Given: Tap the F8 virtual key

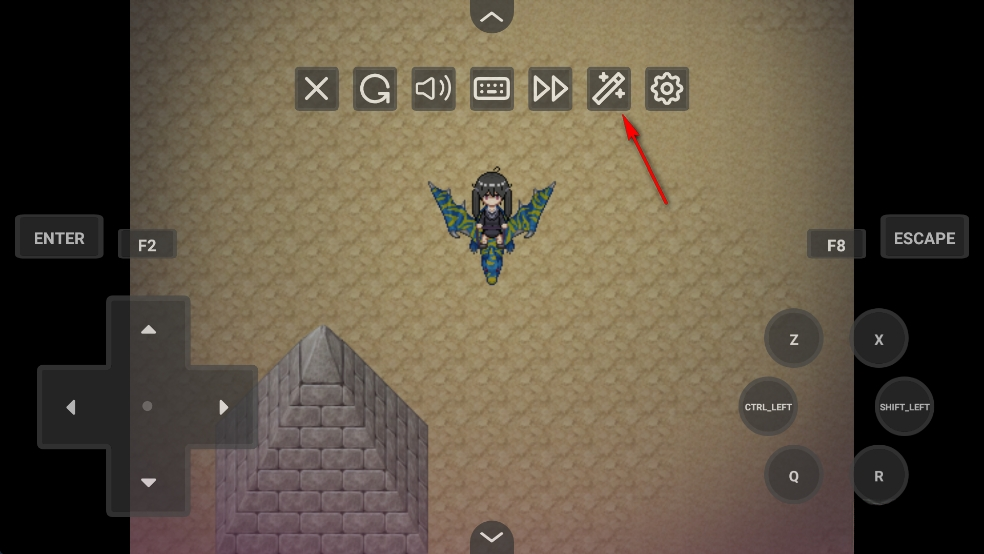Looking at the screenshot, I should (x=836, y=245).
